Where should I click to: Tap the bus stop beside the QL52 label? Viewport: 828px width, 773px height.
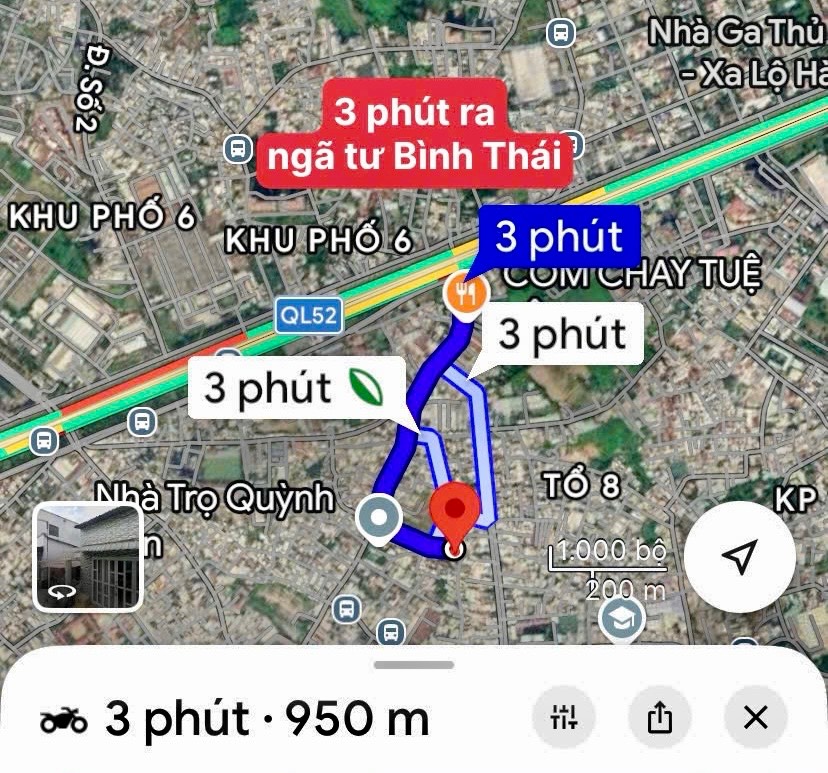(x=228, y=353)
